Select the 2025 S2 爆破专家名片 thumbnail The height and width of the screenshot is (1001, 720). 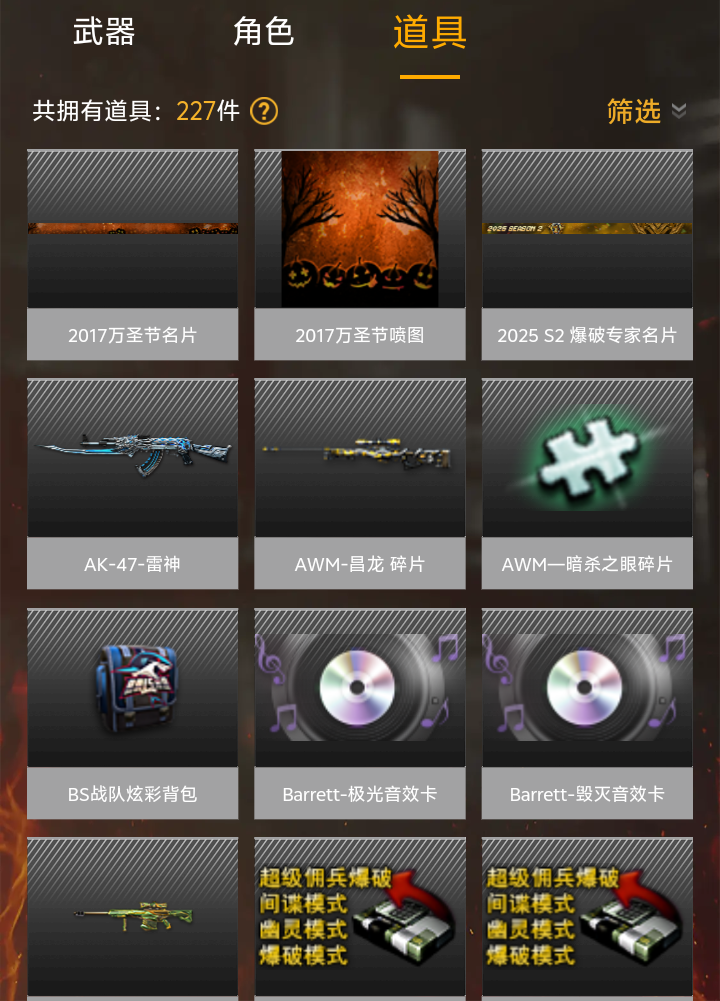click(587, 228)
